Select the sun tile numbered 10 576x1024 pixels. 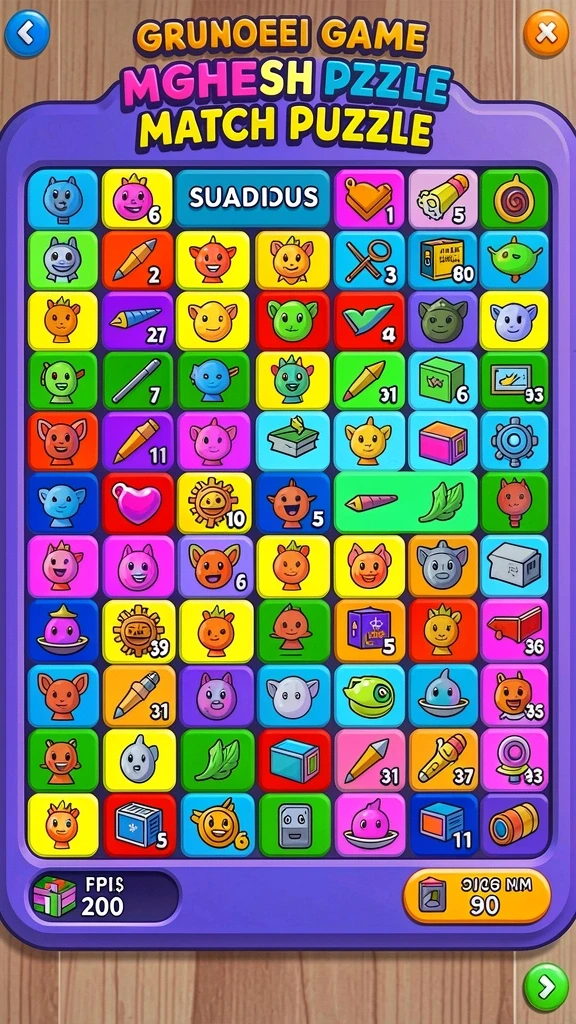click(214, 502)
